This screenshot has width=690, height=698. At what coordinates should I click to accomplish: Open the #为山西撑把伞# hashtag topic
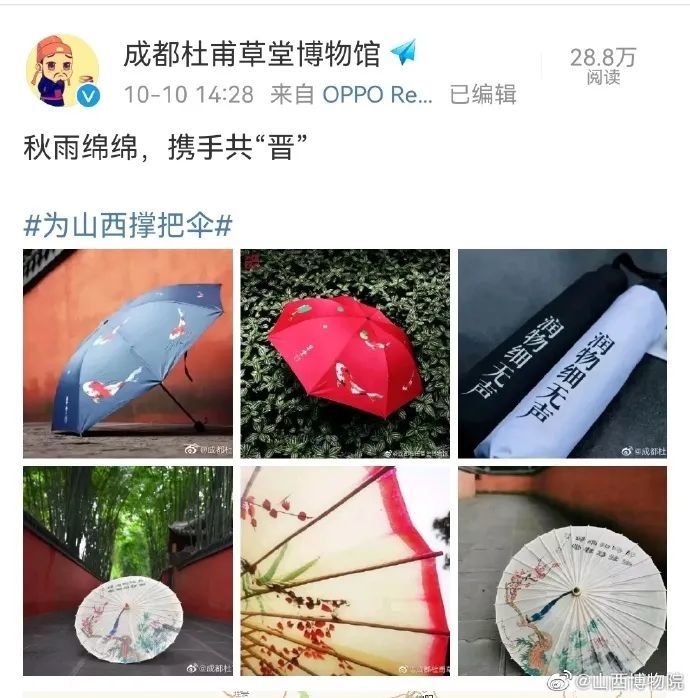point(127,224)
